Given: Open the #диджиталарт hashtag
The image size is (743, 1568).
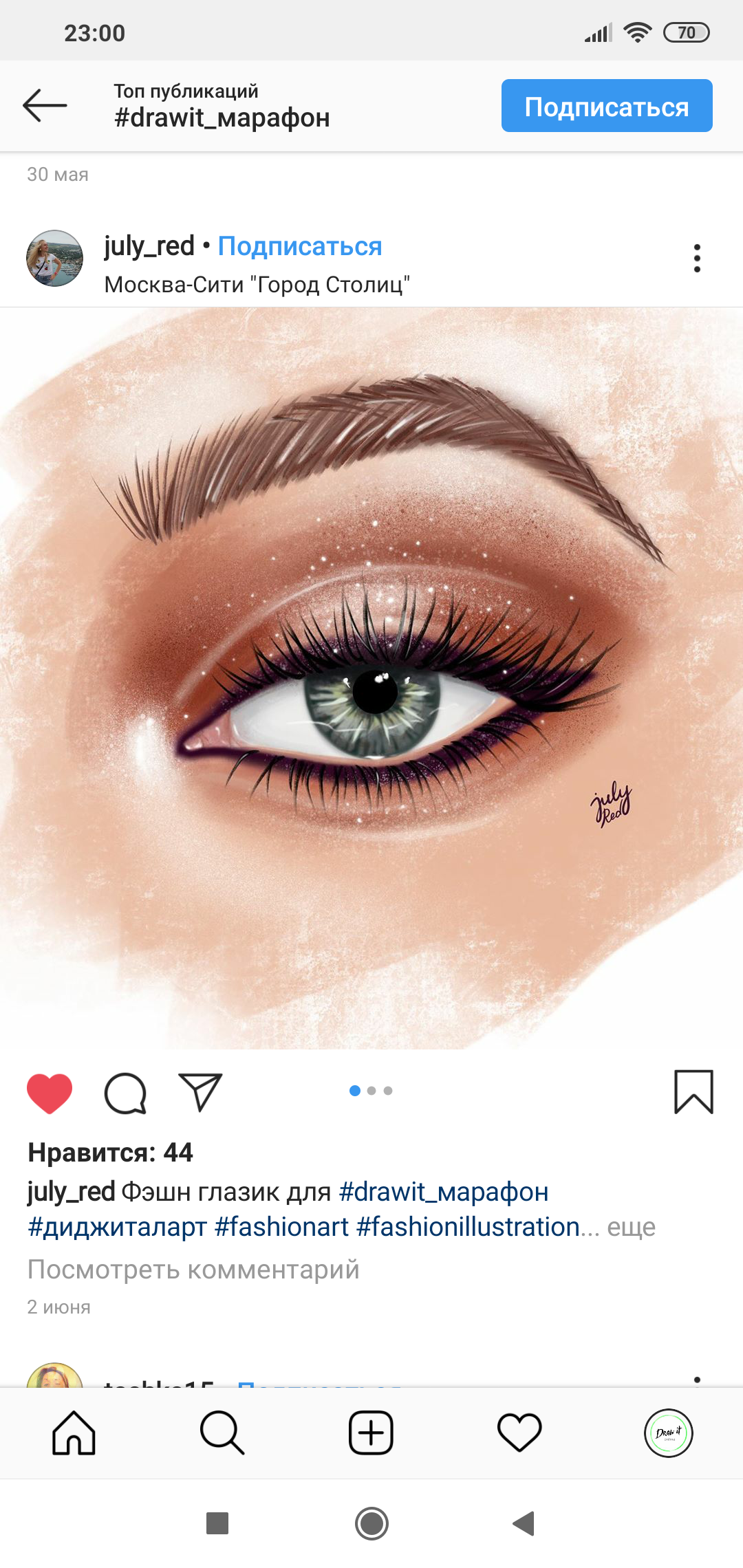Looking at the screenshot, I should click(x=118, y=1227).
